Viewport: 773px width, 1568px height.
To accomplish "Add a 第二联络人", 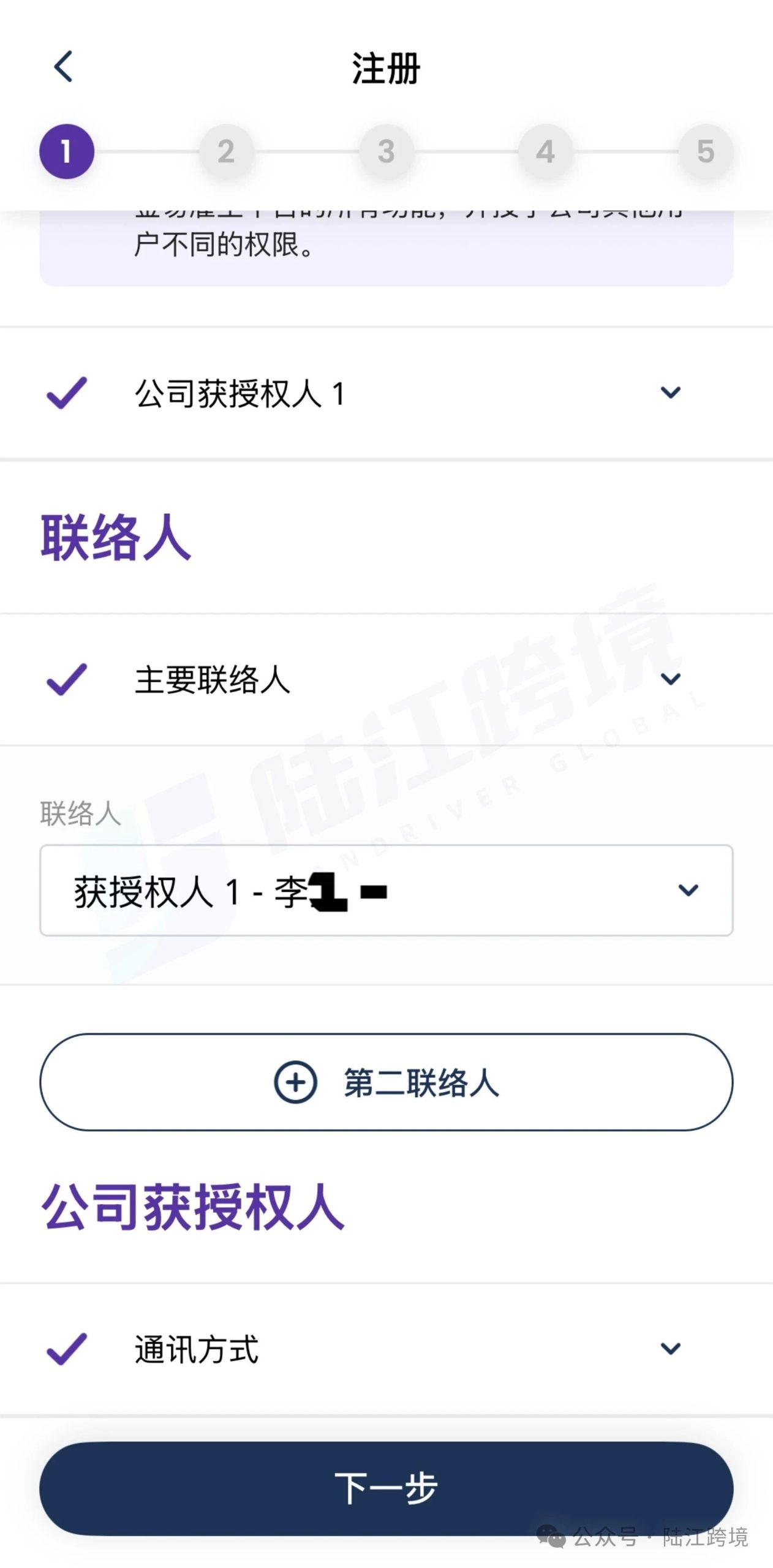I will click(x=386, y=1082).
